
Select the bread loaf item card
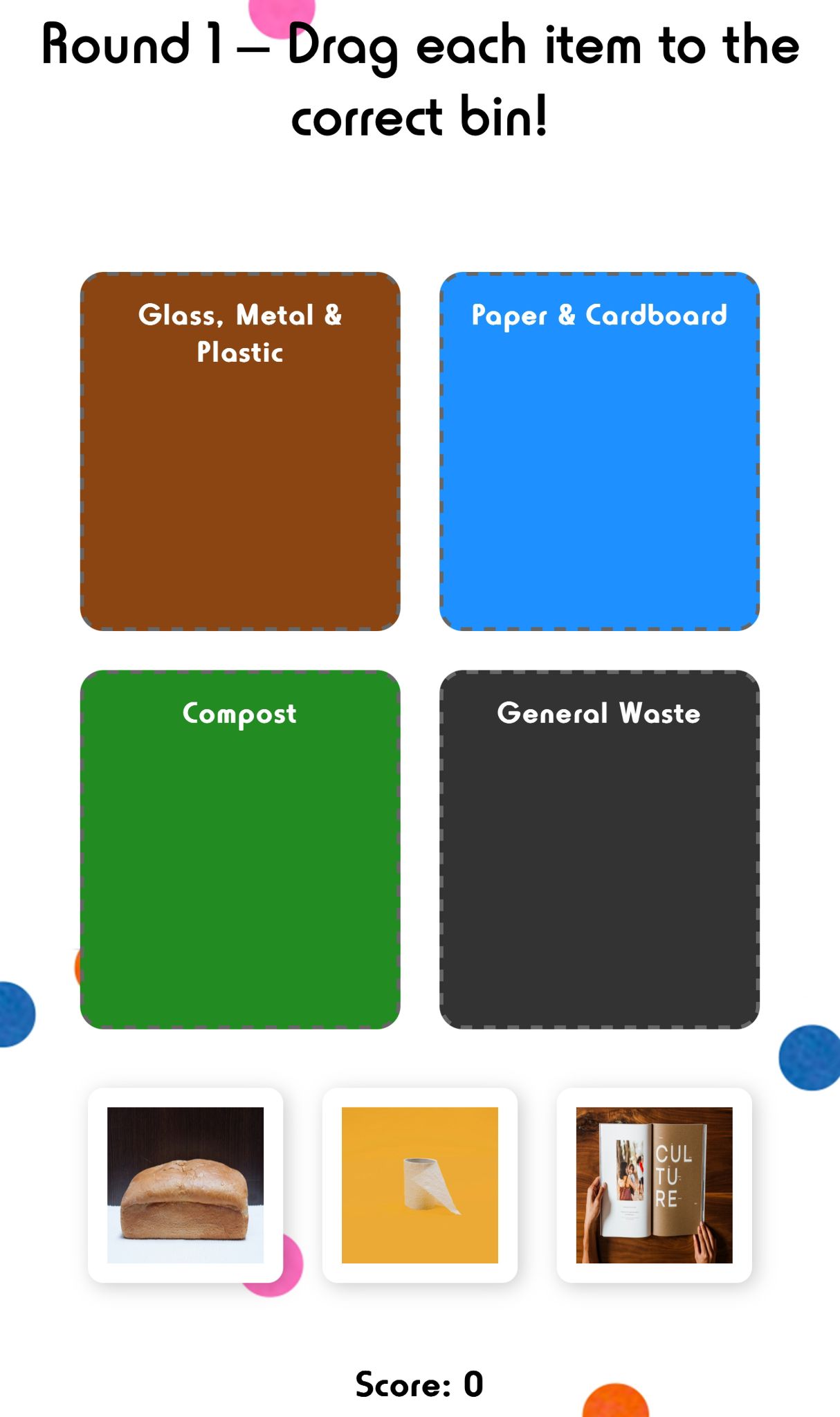pyautogui.click(x=187, y=1183)
